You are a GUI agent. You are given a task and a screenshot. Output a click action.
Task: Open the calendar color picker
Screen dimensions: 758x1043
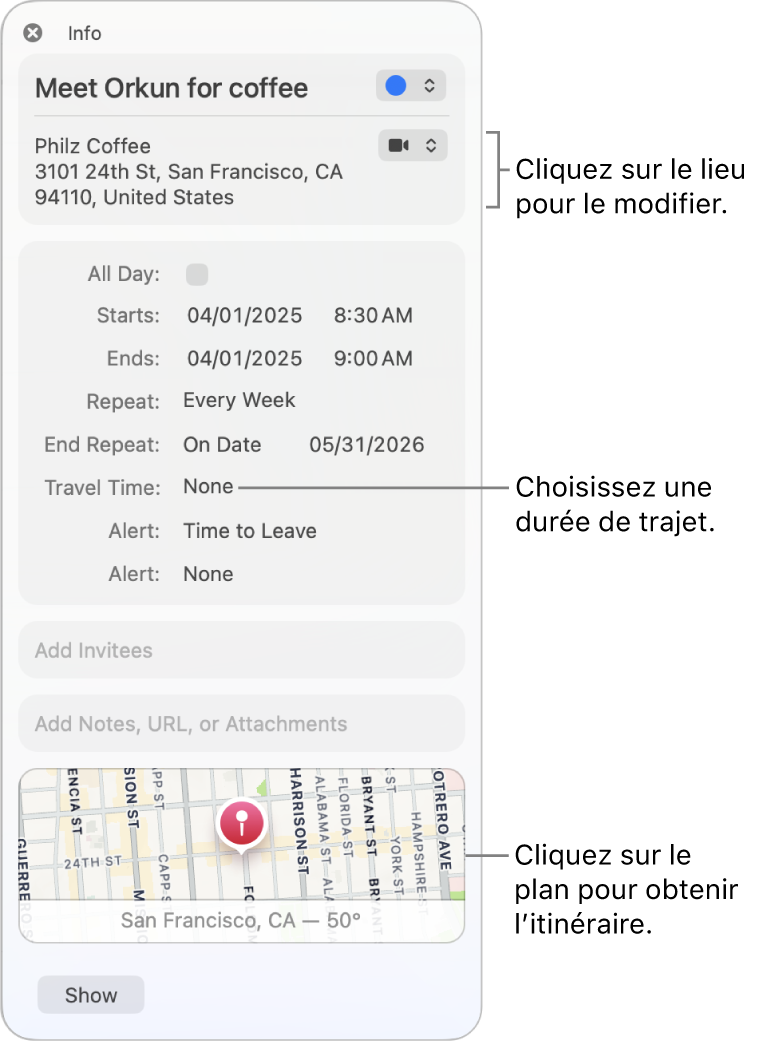click(x=411, y=86)
